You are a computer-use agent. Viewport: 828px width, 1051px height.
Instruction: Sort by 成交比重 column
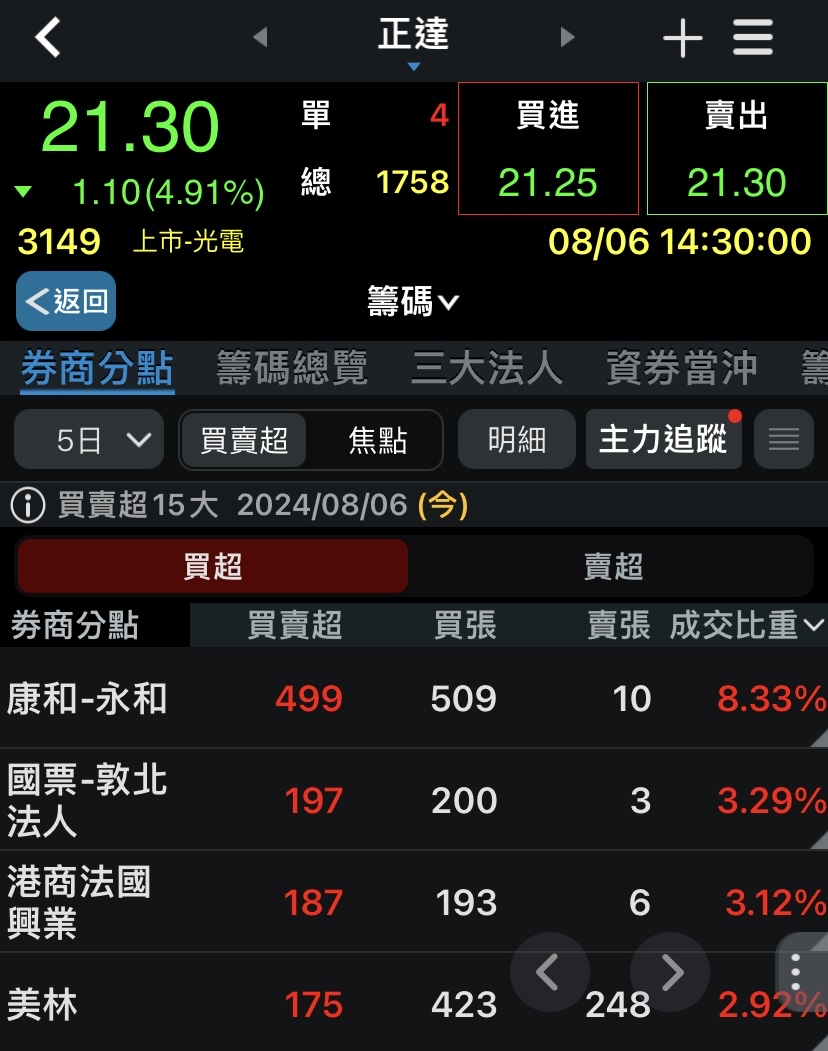pyautogui.click(x=746, y=626)
